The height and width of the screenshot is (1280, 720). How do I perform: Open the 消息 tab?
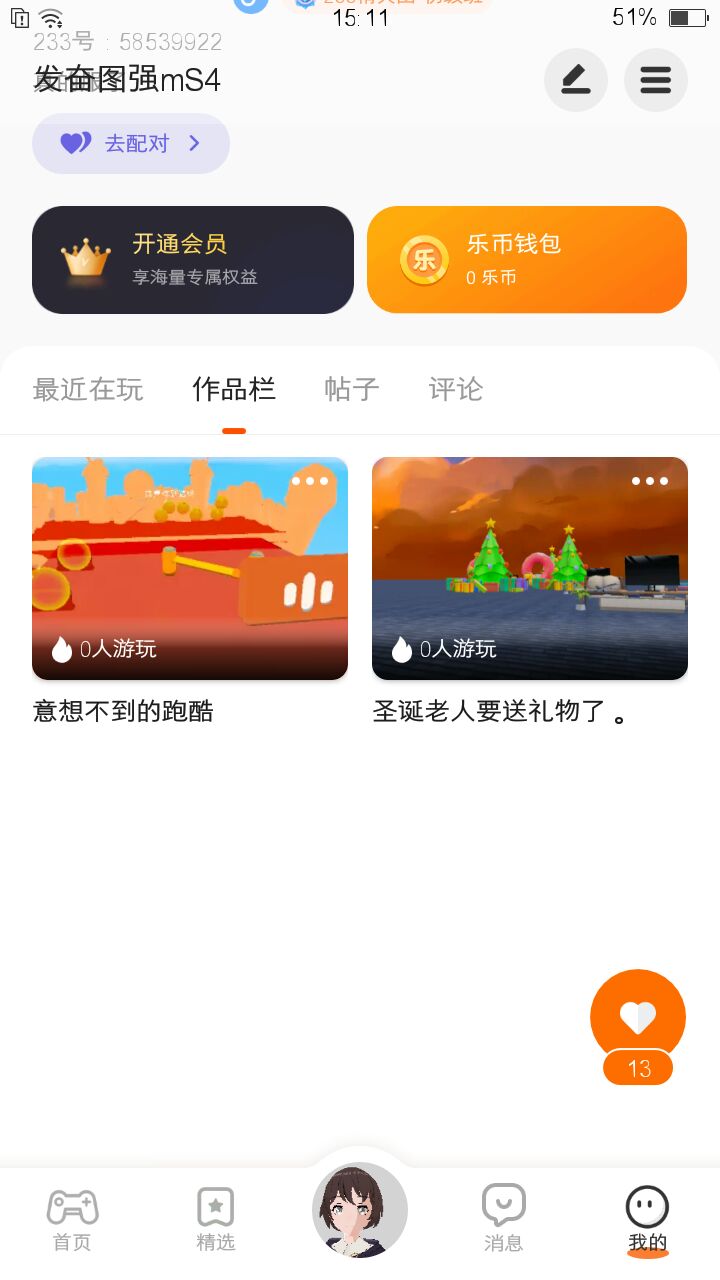(504, 1220)
